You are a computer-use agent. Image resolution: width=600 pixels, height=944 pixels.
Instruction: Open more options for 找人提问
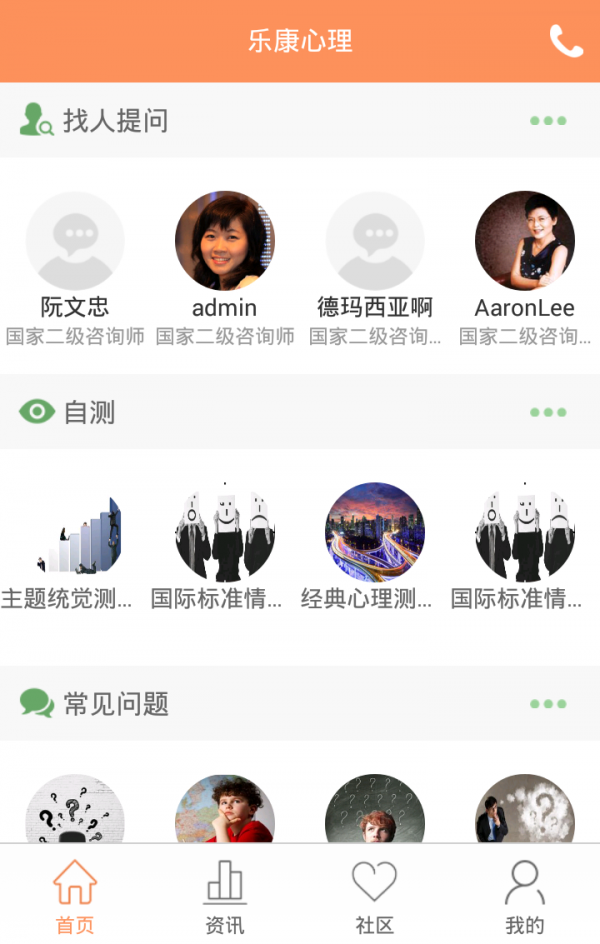click(548, 121)
